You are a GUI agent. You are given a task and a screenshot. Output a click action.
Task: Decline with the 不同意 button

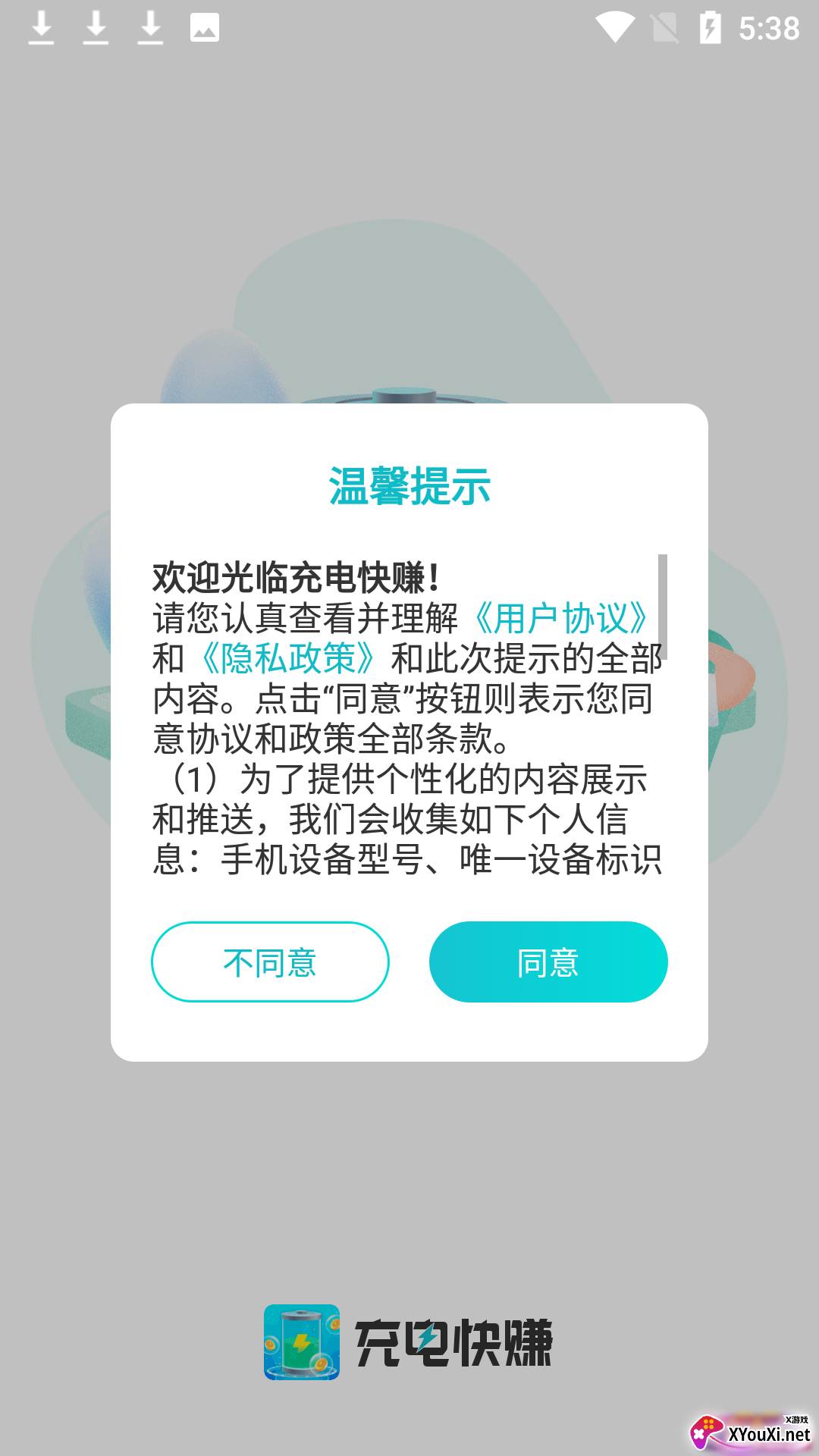[270, 962]
